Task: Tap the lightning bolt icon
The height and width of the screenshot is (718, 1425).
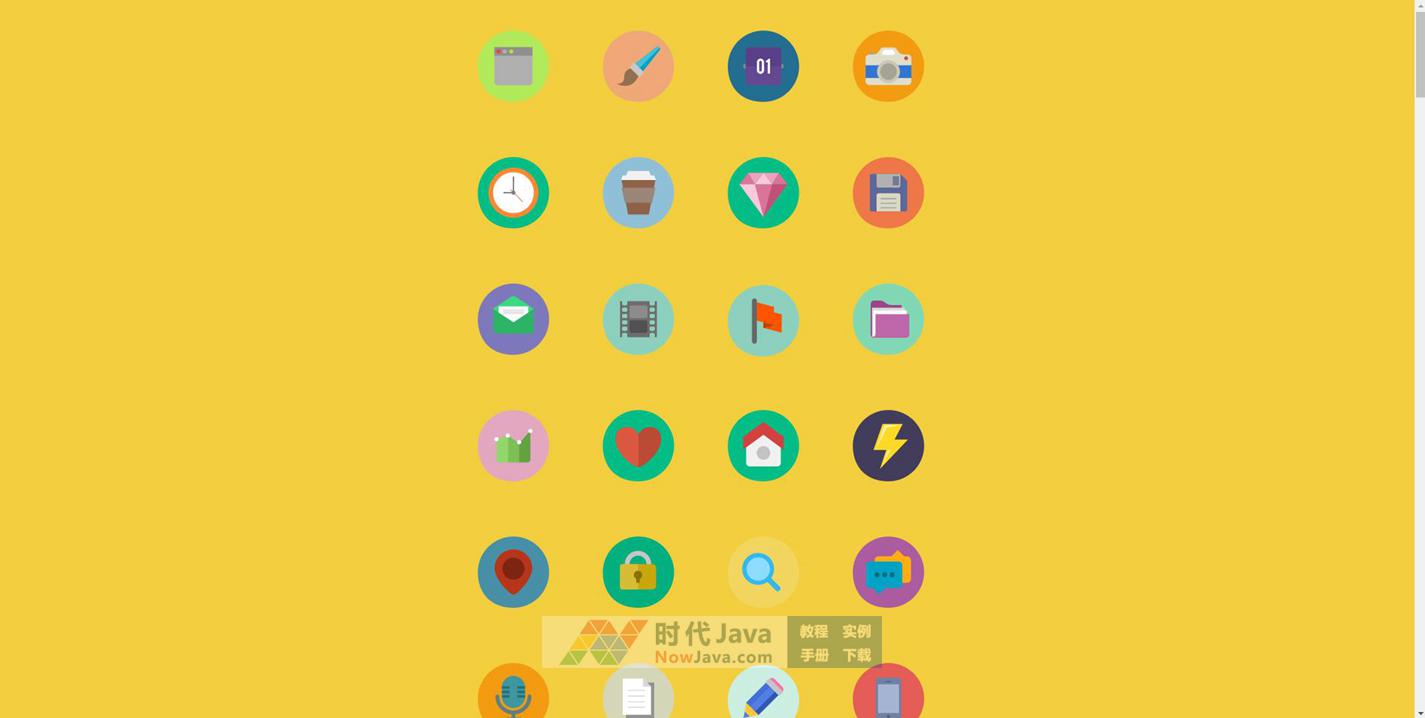Action: click(x=888, y=446)
